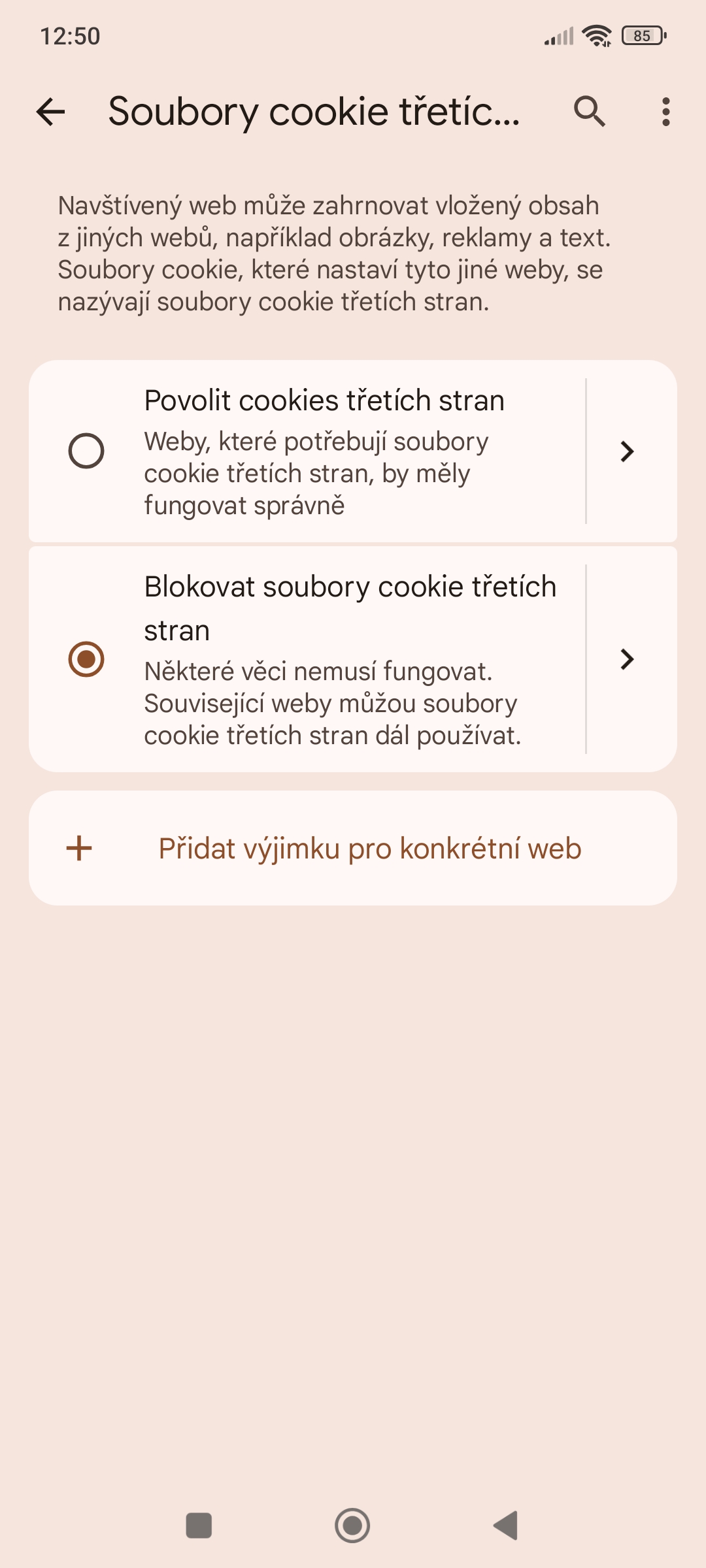Expand details for 'Povolit cookies třetích stran'
Viewport: 706px width, 1568px height.
click(627, 451)
